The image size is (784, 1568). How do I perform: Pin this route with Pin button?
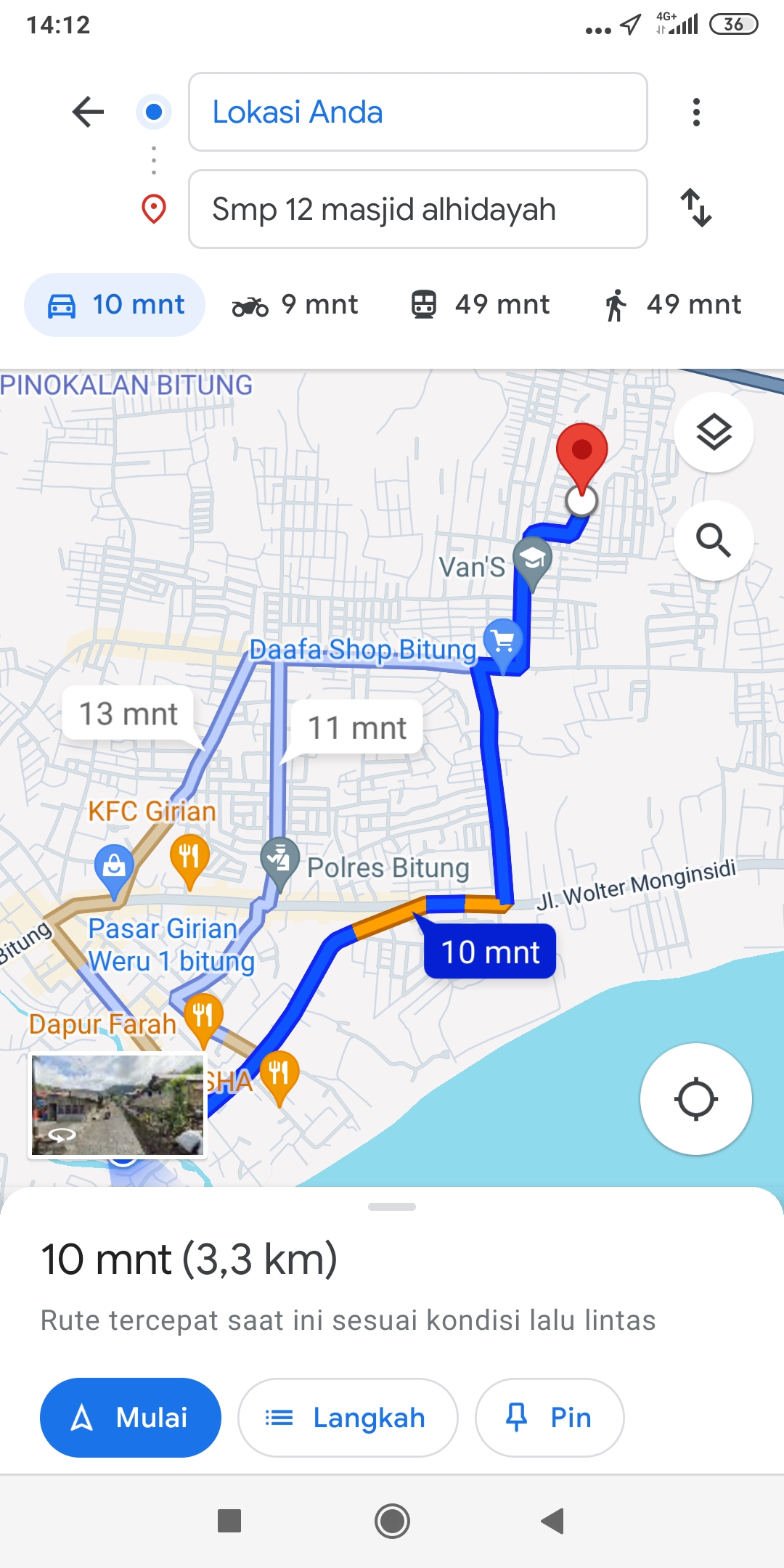(x=550, y=1418)
